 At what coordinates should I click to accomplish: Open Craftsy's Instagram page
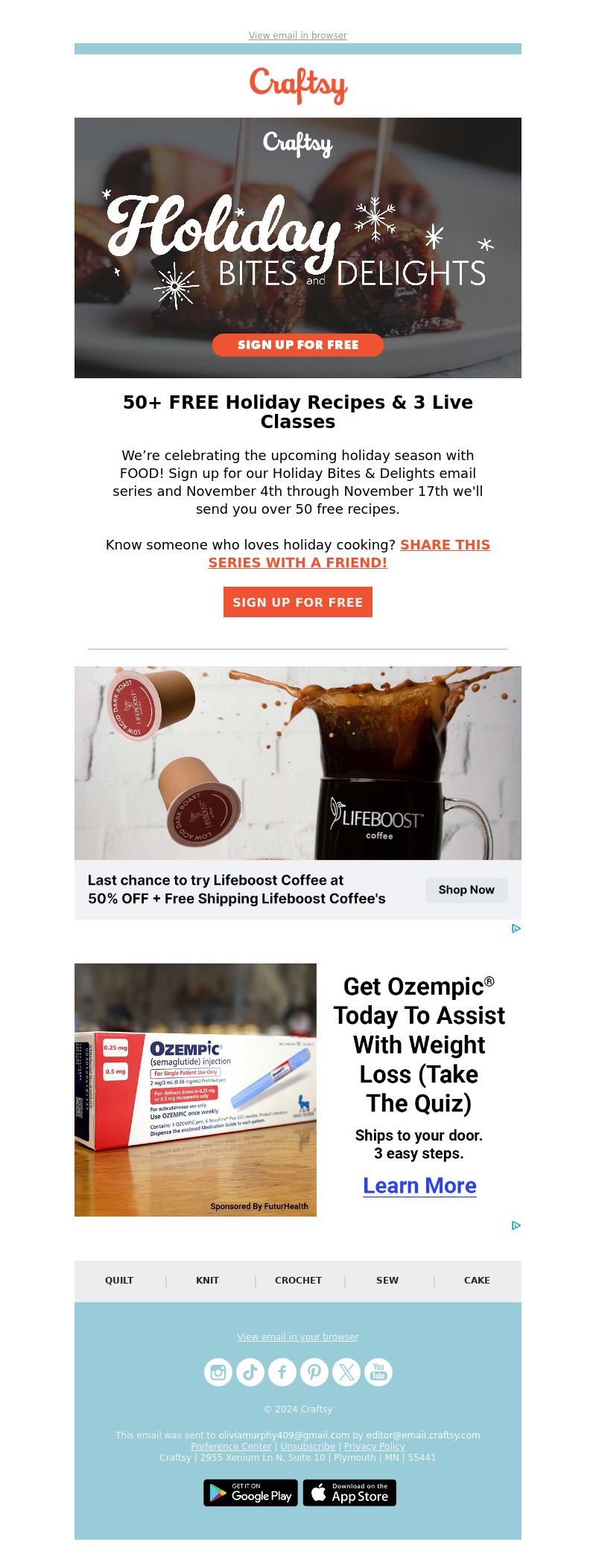(218, 1371)
